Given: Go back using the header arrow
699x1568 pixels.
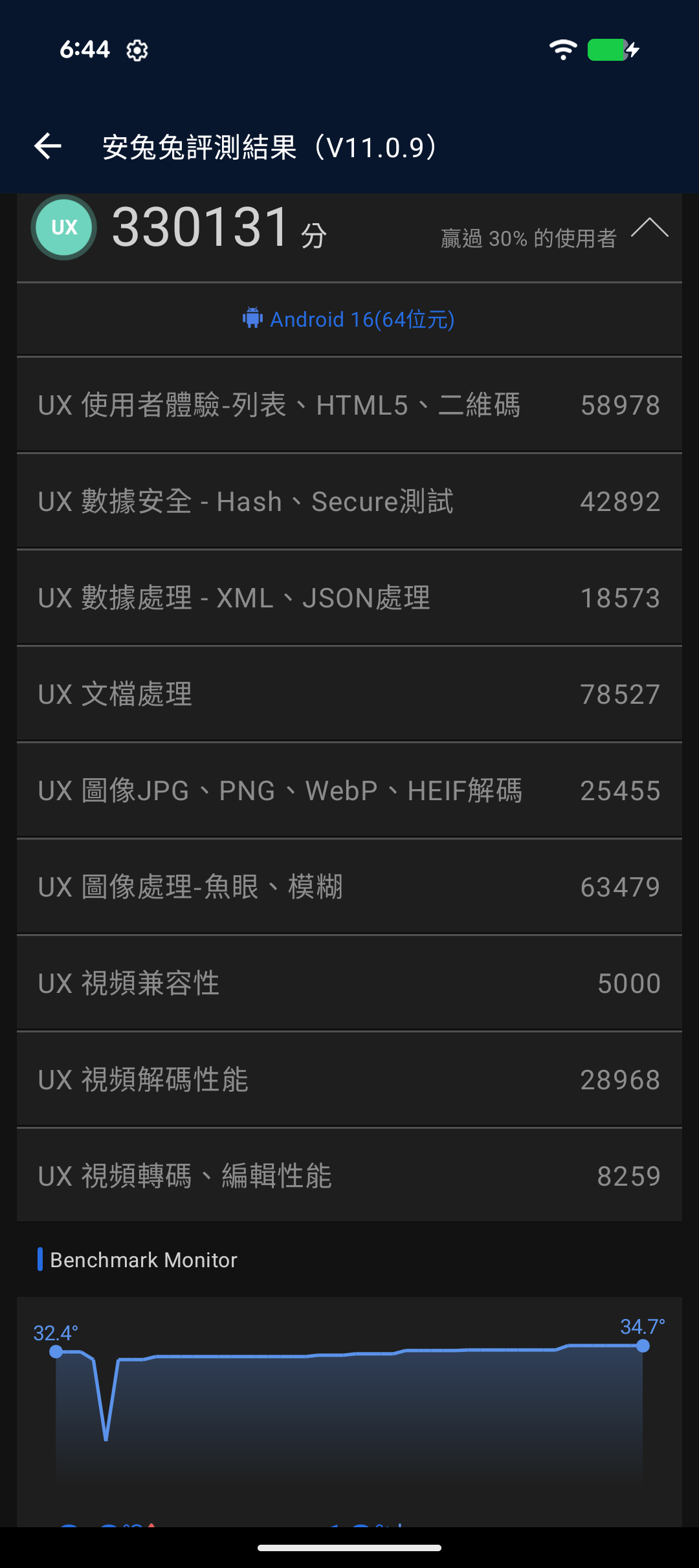Looking at the screenshot, I should click(48, 146).
